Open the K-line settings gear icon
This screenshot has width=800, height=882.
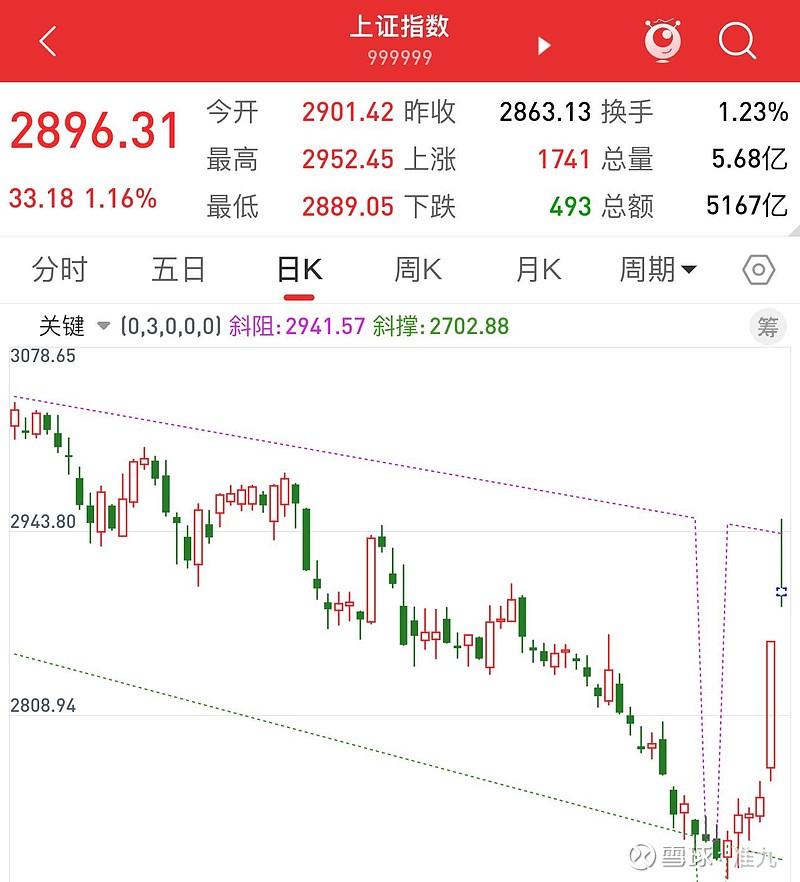coord(758,269)
